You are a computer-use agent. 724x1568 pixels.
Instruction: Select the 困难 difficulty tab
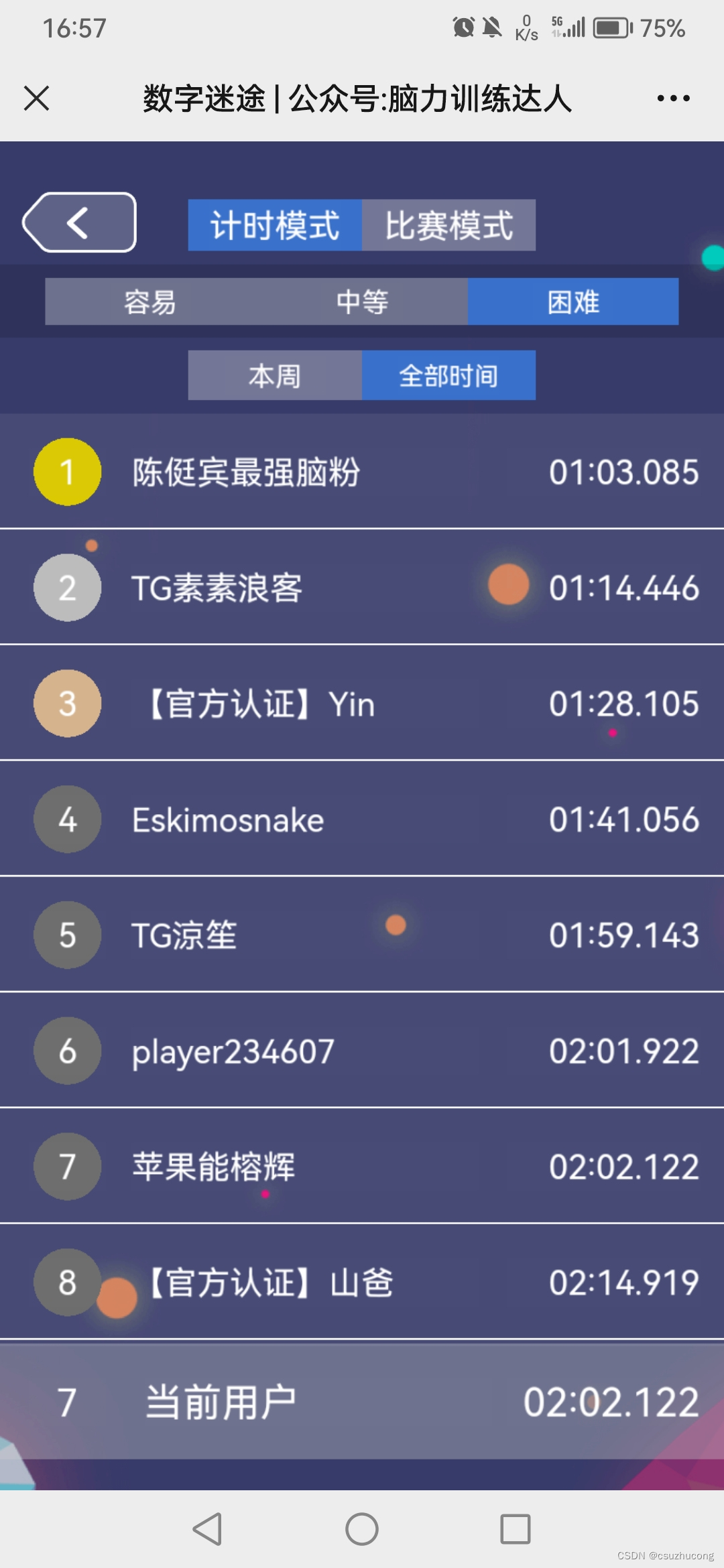pos(573,302)
